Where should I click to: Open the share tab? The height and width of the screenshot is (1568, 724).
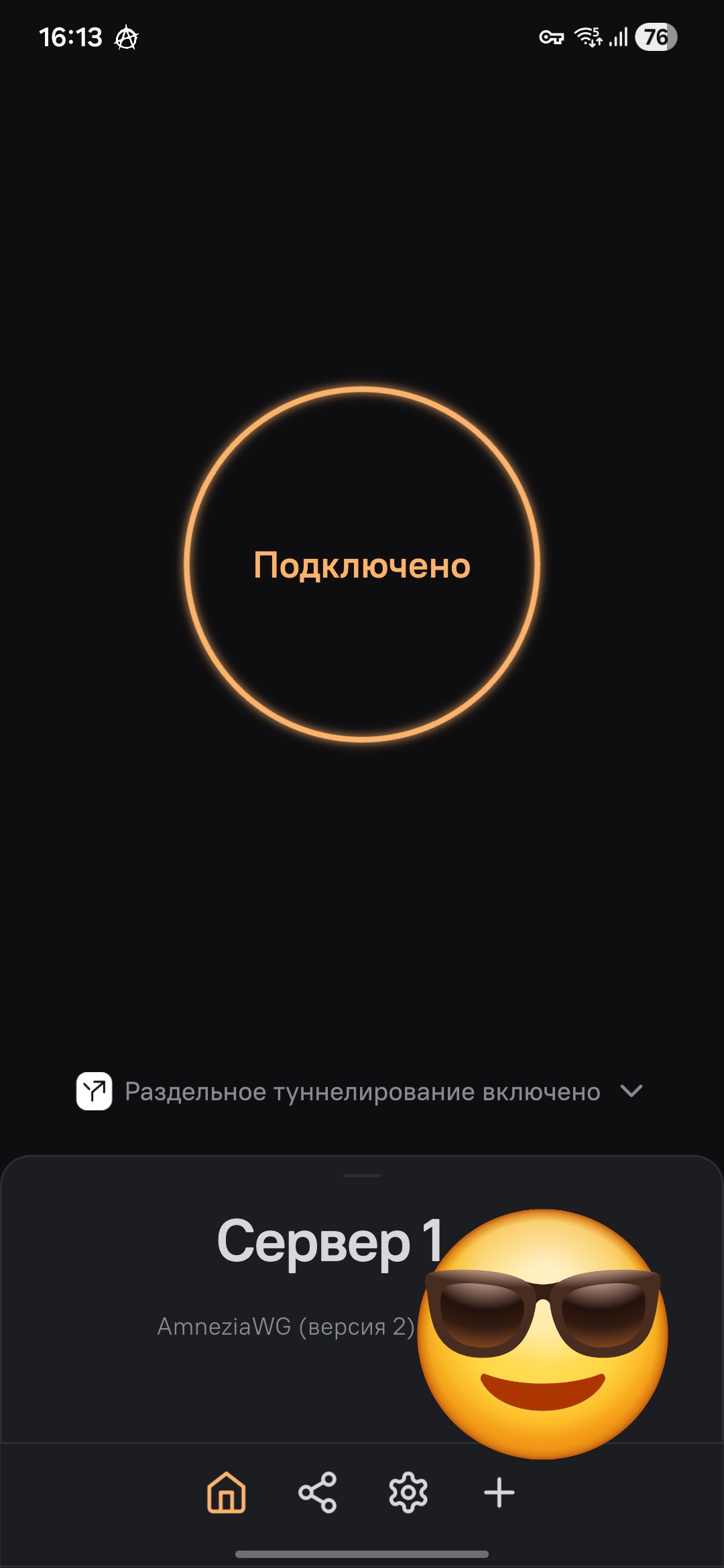tap(317, 1493)
